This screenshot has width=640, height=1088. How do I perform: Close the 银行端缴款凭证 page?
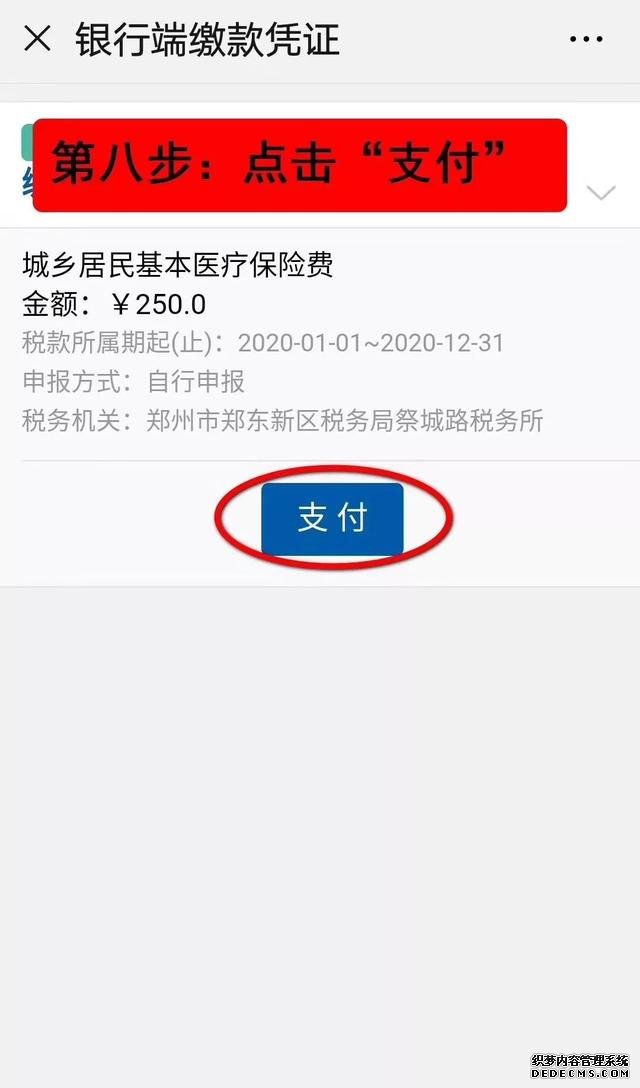pos(37,39)
